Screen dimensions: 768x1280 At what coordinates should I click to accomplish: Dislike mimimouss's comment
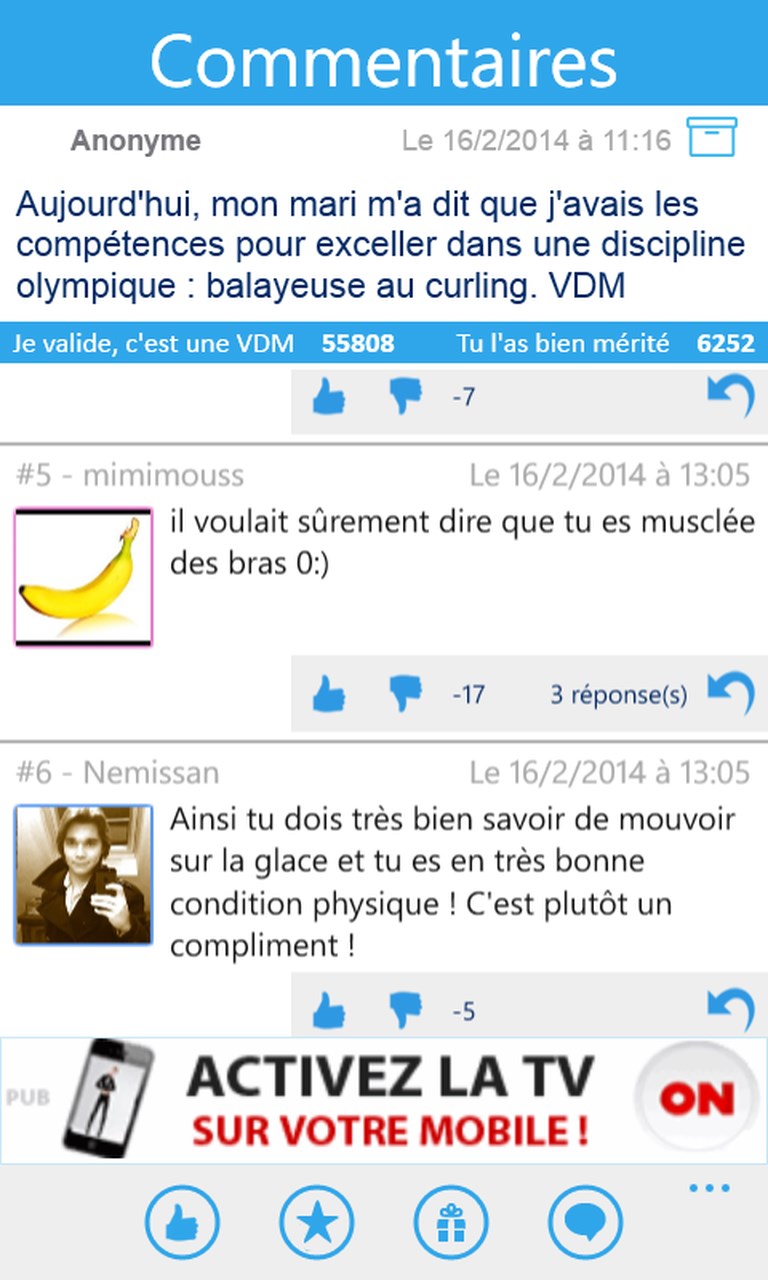pyautogui.click(x=405, y=693)
